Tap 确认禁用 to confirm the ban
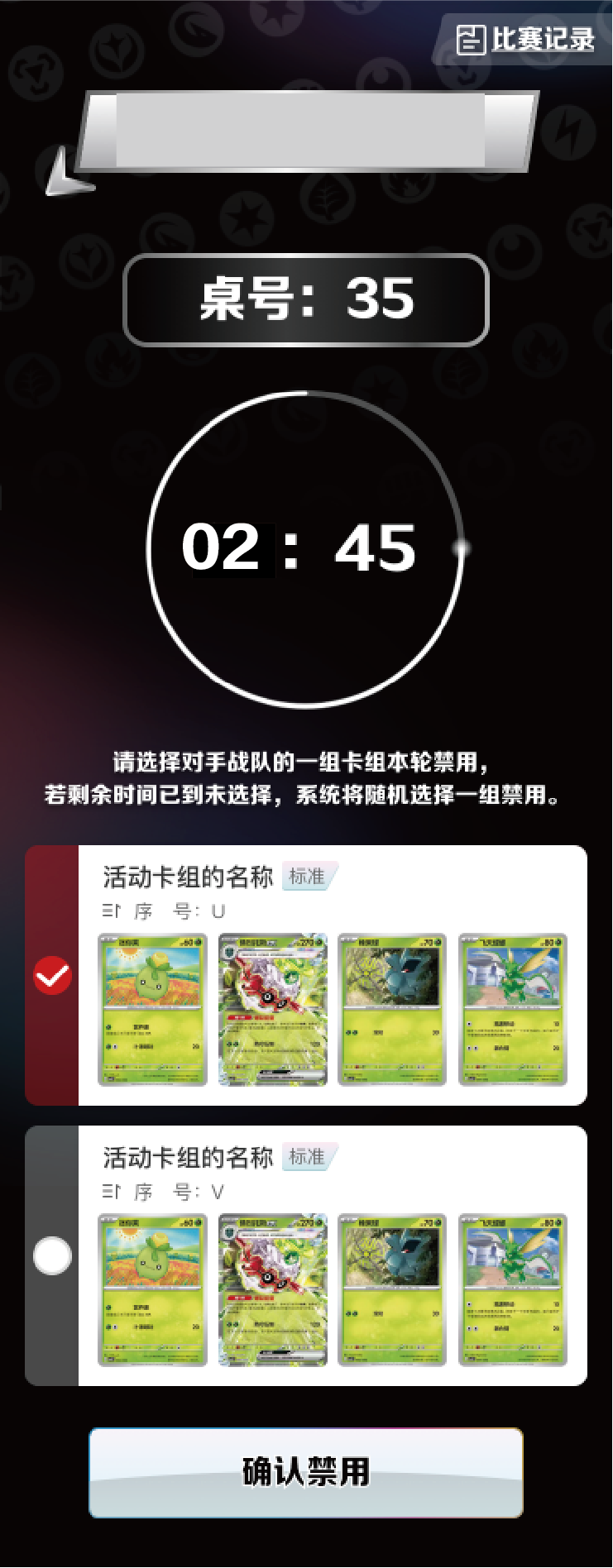613x1568 pixels. pyautogui.click(x=306, y=1472)
